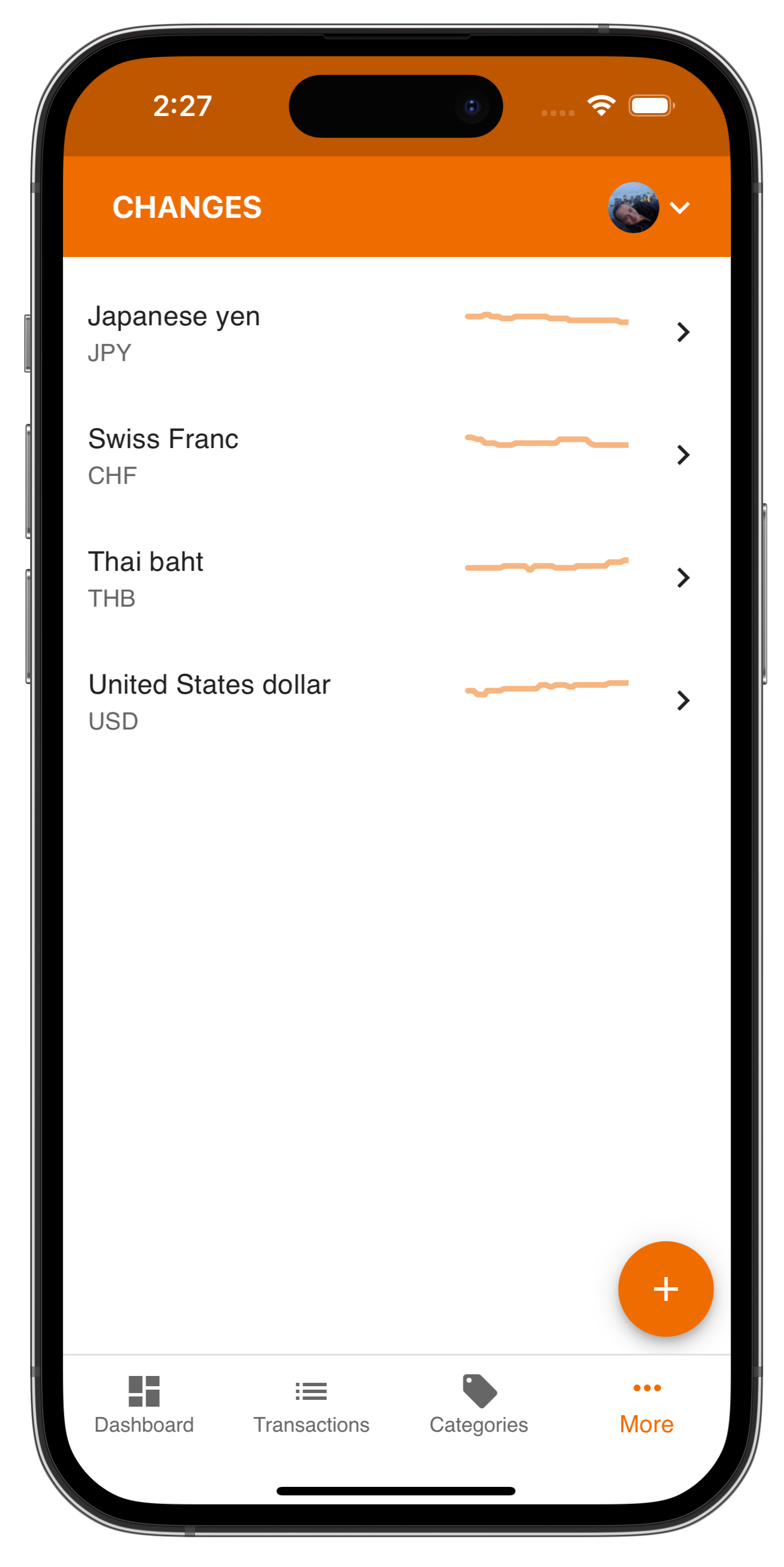
Task: Switch to the Dashboard tab
Action: click(x=144, y=1404)
